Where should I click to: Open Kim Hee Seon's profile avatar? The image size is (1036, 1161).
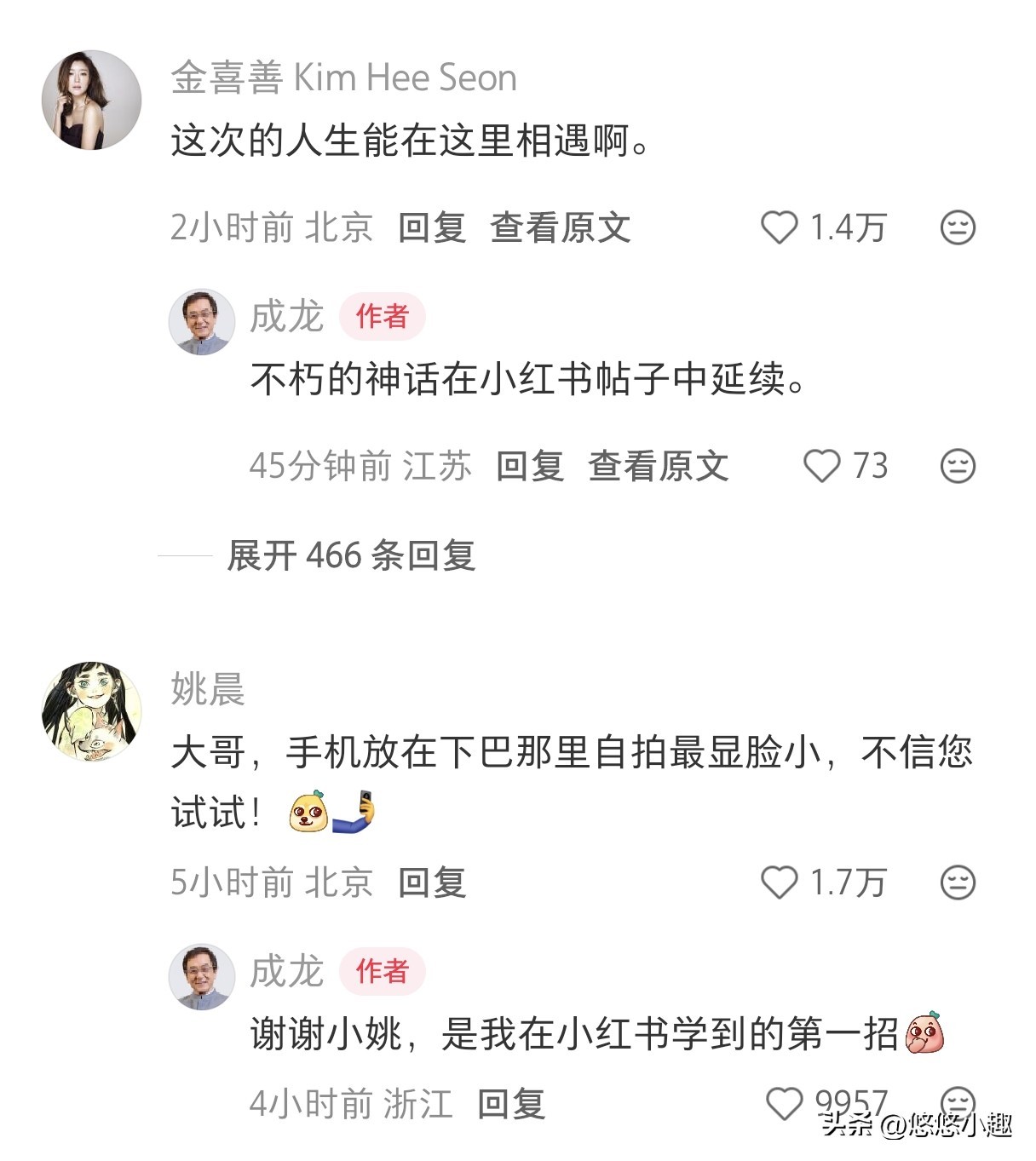pyautogui.click(x=91, y=100)
